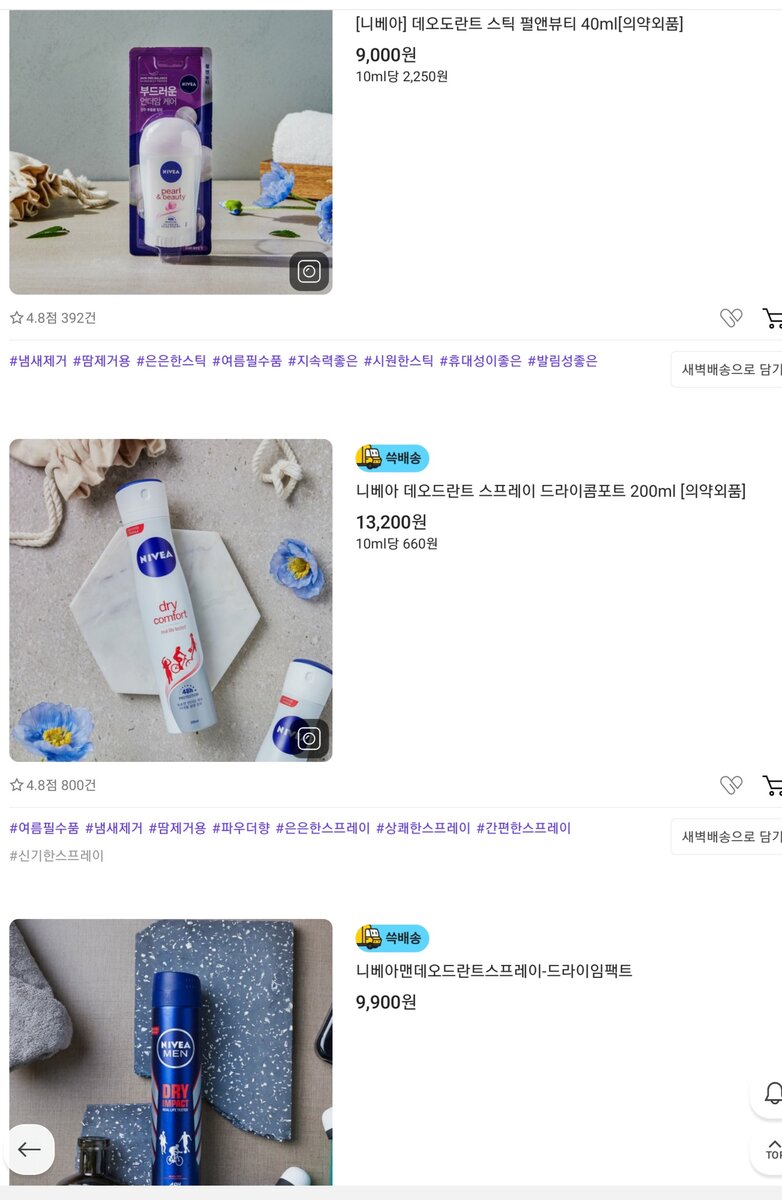The width and height of the screenshot is (782, 1200).
Task: Tap the image search icon on Pearl & Beauty photo
Action: click(x=309, y=272)
